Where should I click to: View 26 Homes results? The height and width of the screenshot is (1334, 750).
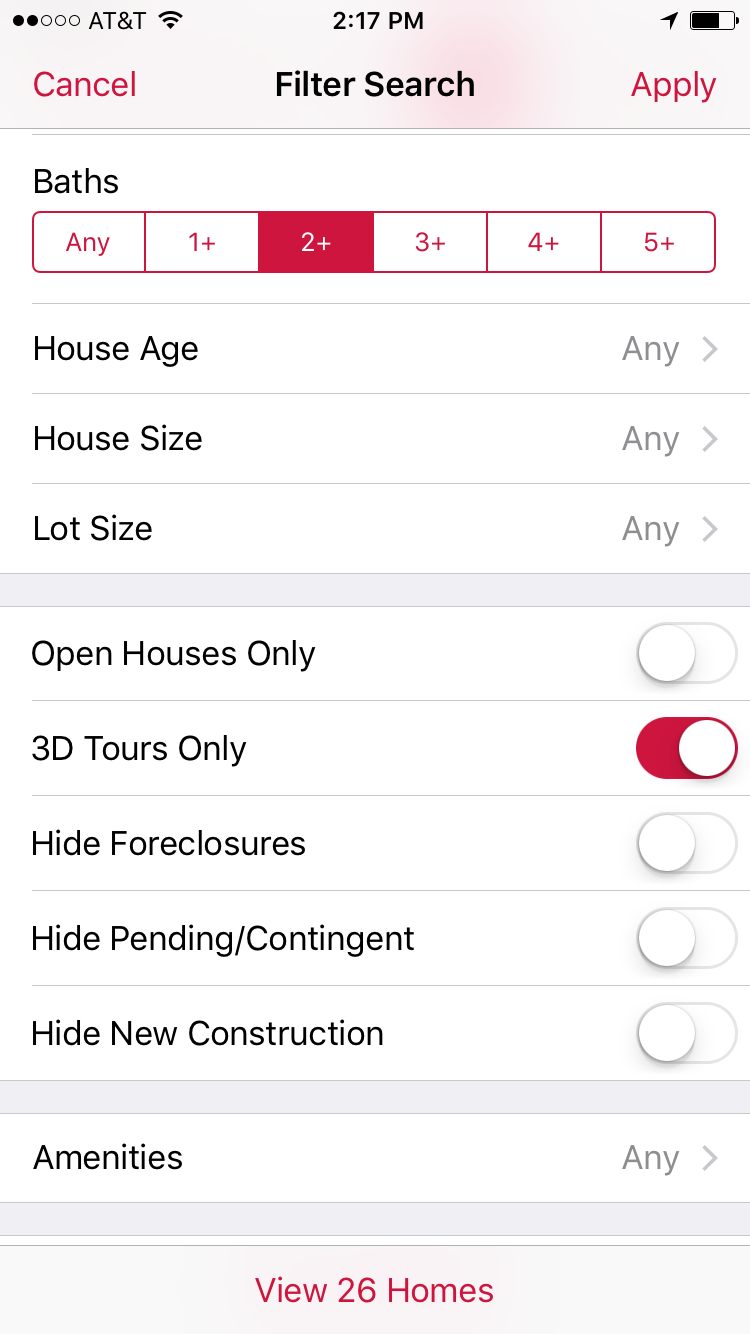click(x=375, y=1290)
